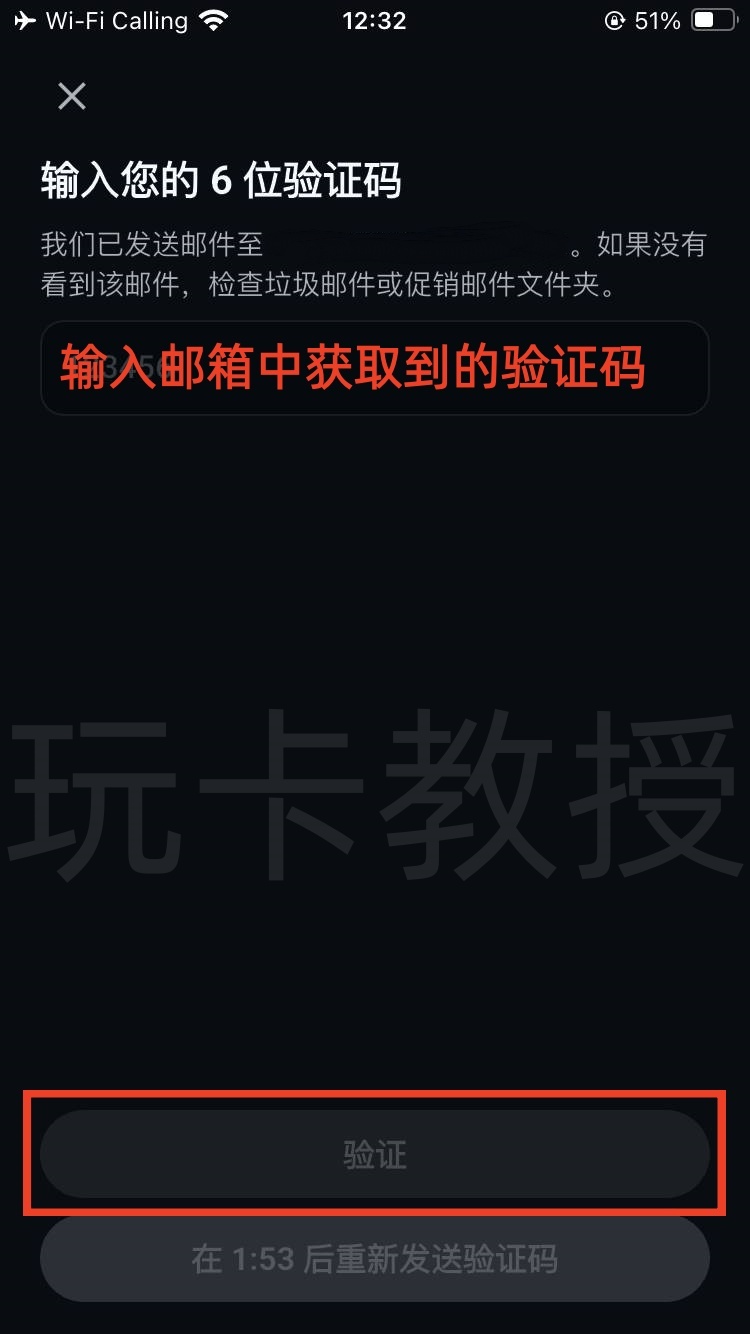
Task: Tap the 6-digit verification code field
Action: click(374, 368)
